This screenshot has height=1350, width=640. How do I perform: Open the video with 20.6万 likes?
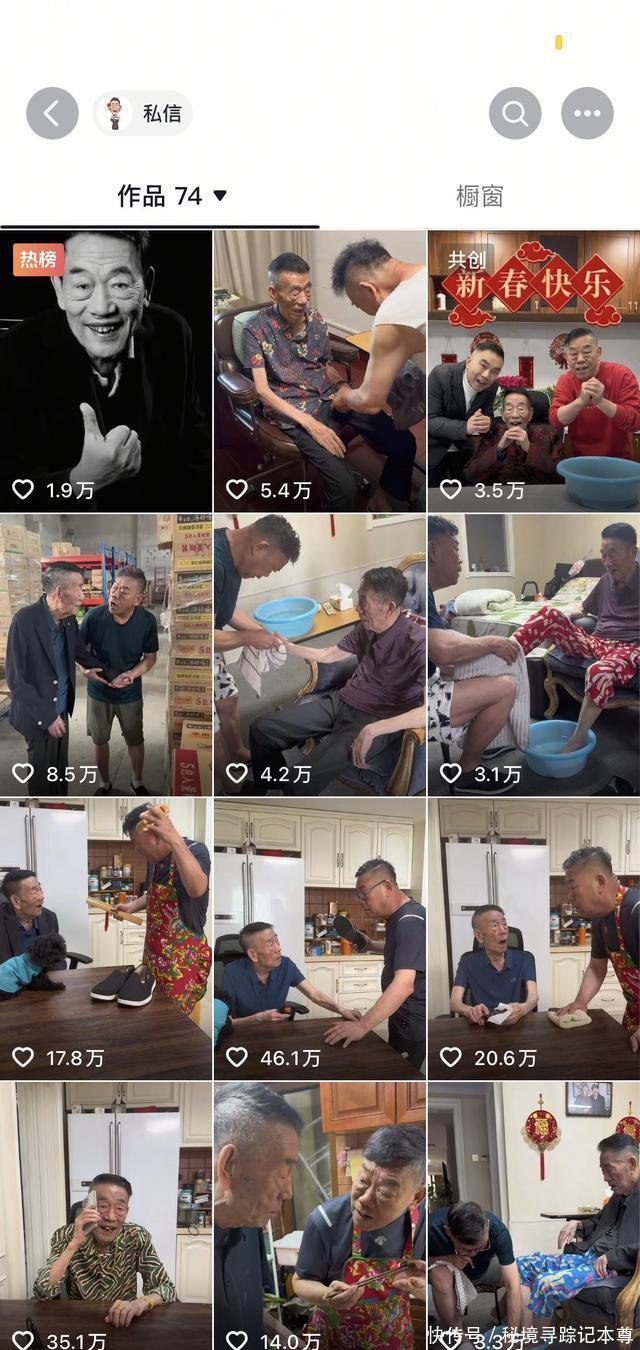coord(533,938)
